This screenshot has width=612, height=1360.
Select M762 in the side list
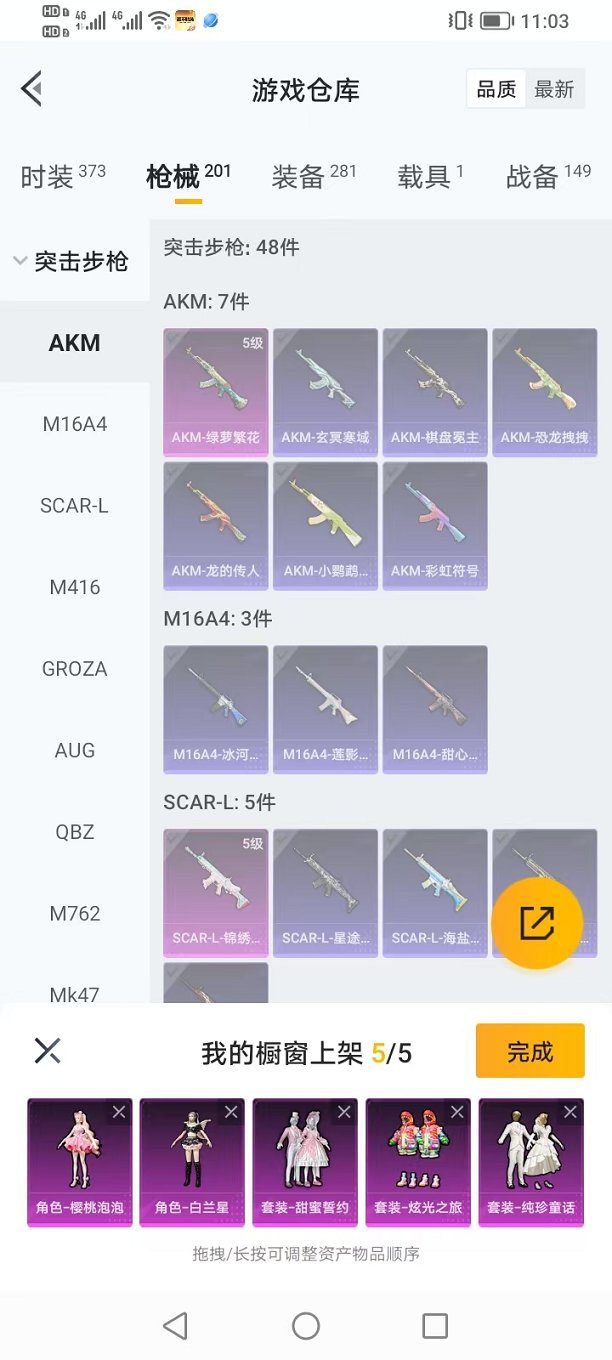75,913
